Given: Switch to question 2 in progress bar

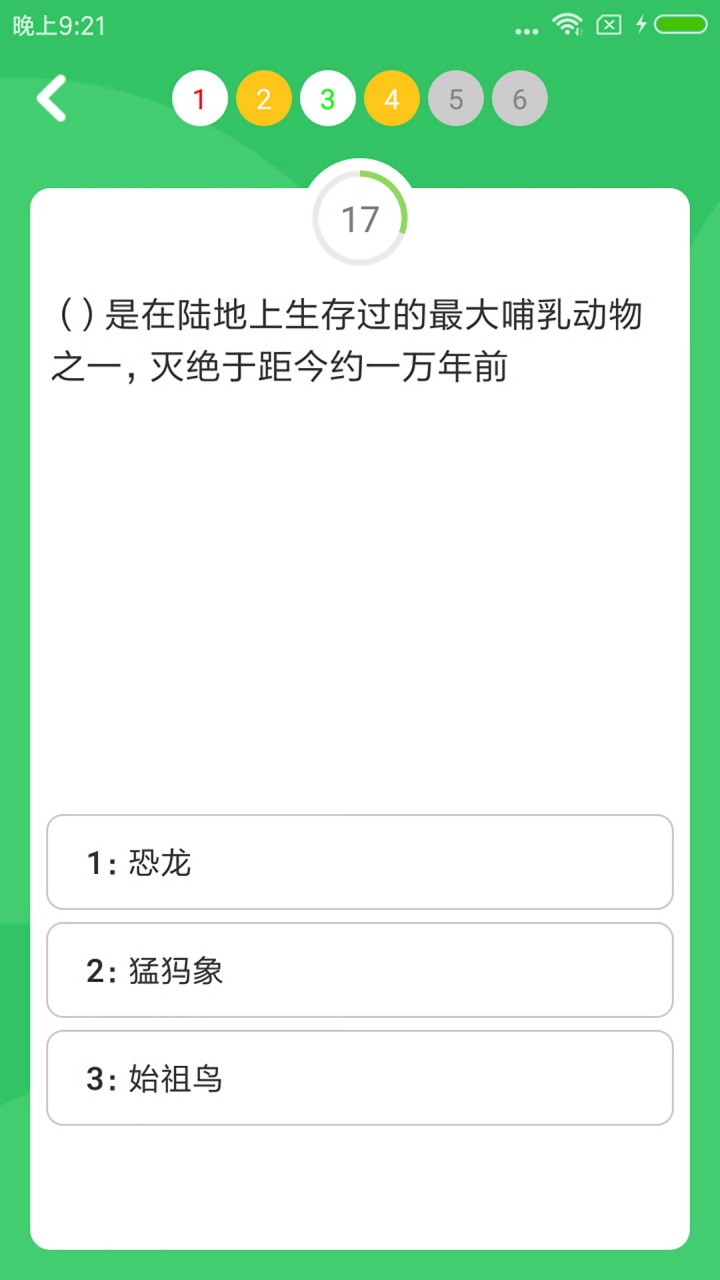Looking at the screenshot, I should [264, 98].
